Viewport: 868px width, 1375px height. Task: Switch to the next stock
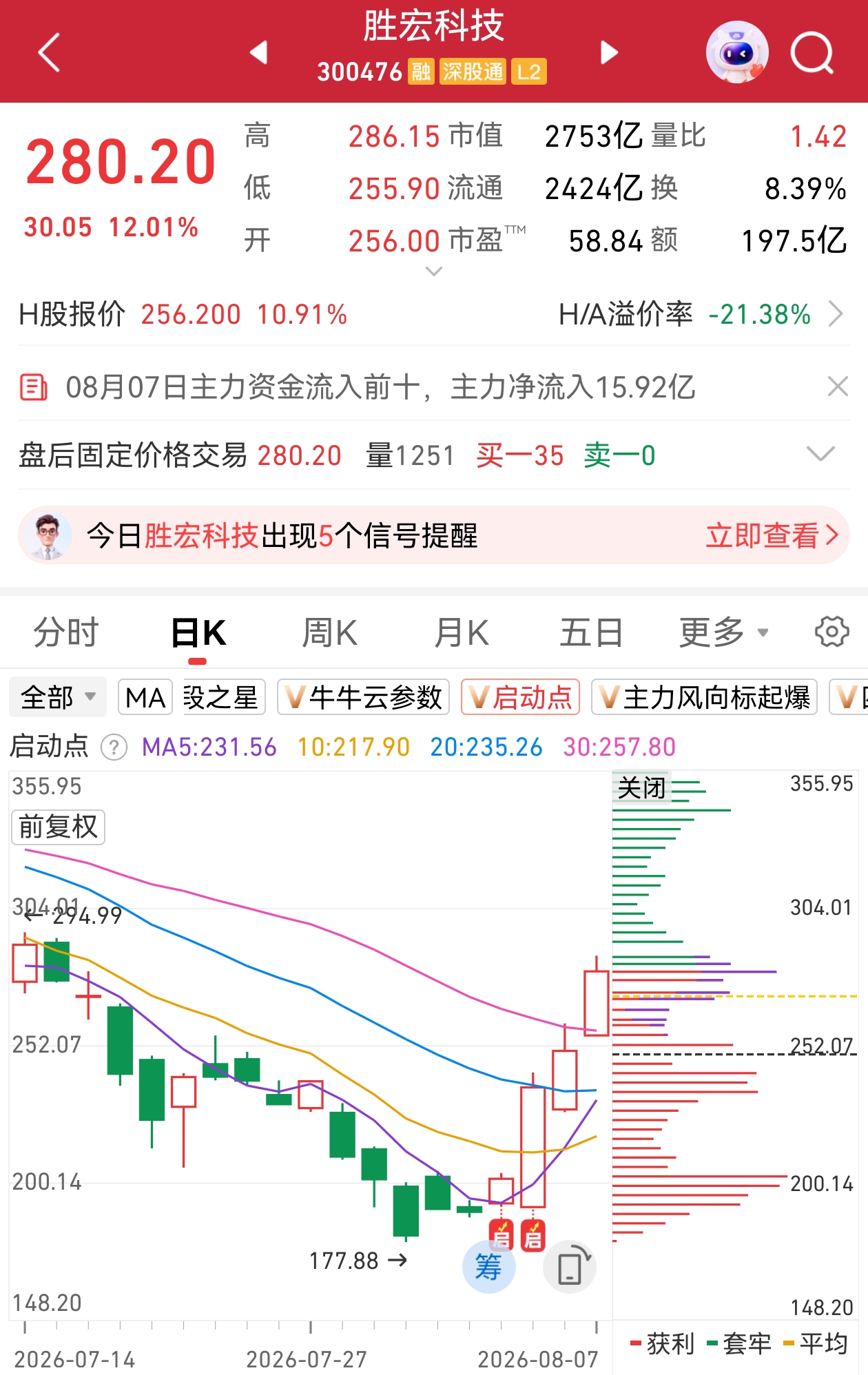[609, 52]
